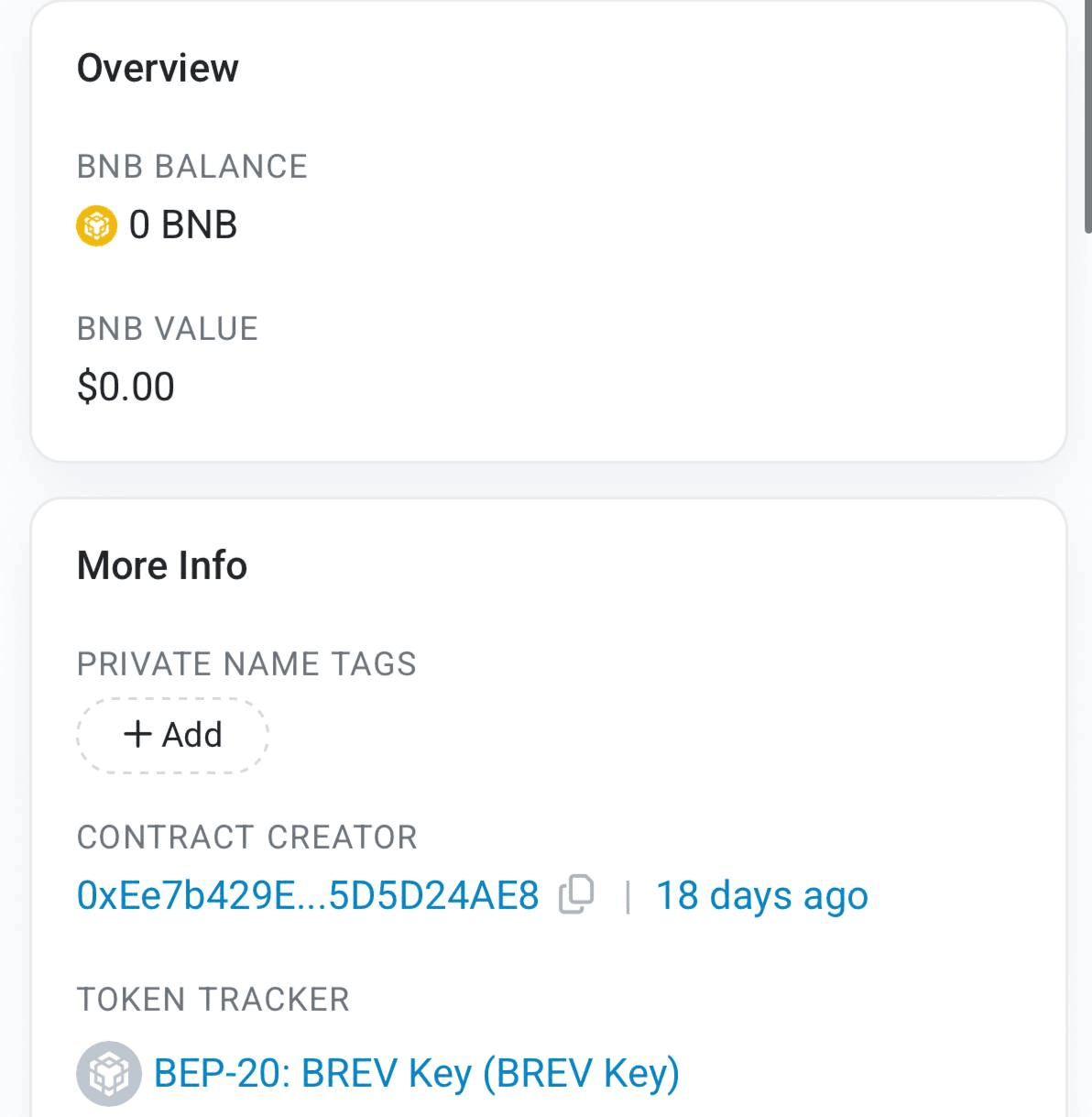Click the $0.00 BNB value
1092x1117 pixels.
126,386
